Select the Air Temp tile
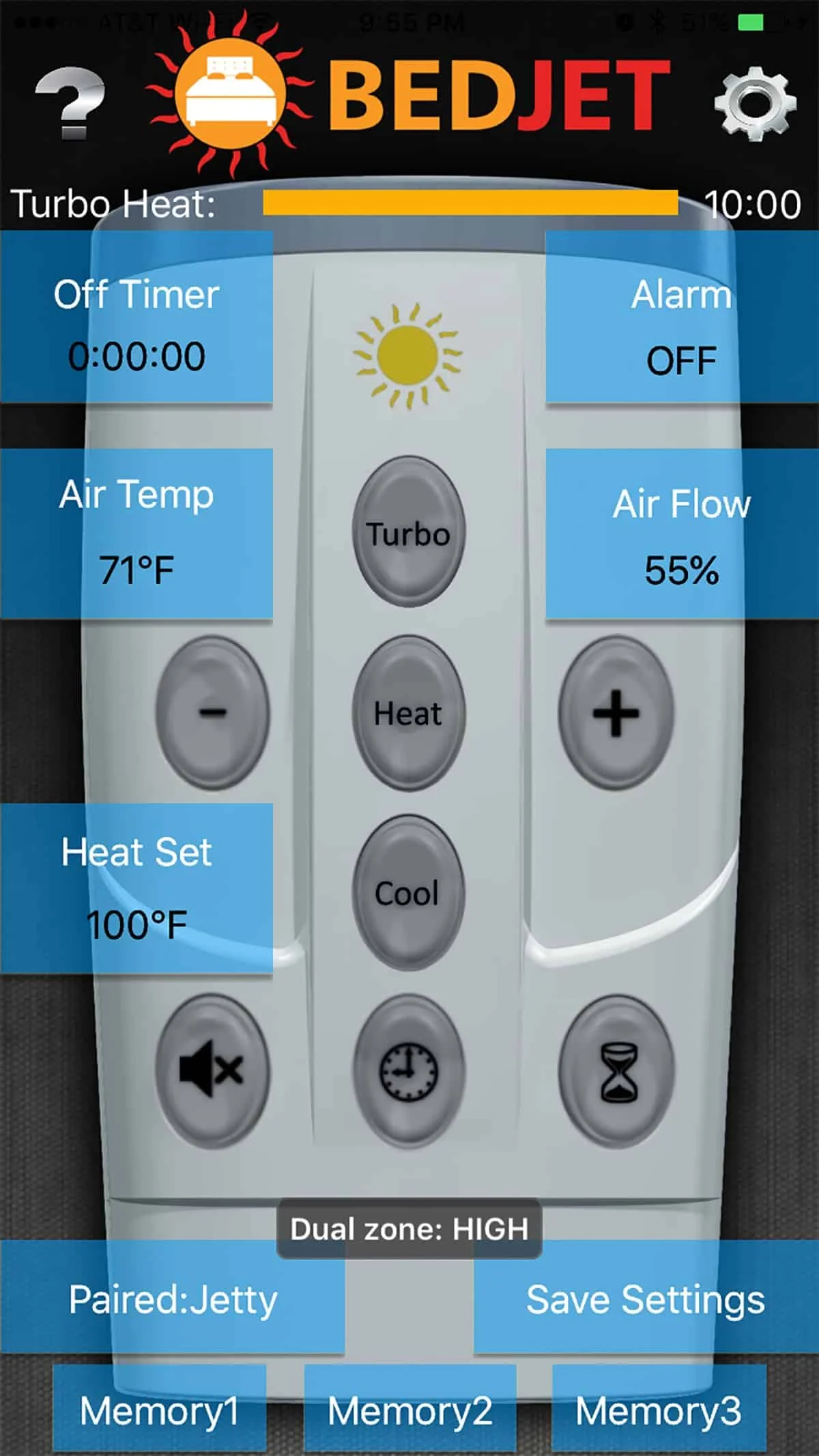819x1456 pixels. coord(136,534)
